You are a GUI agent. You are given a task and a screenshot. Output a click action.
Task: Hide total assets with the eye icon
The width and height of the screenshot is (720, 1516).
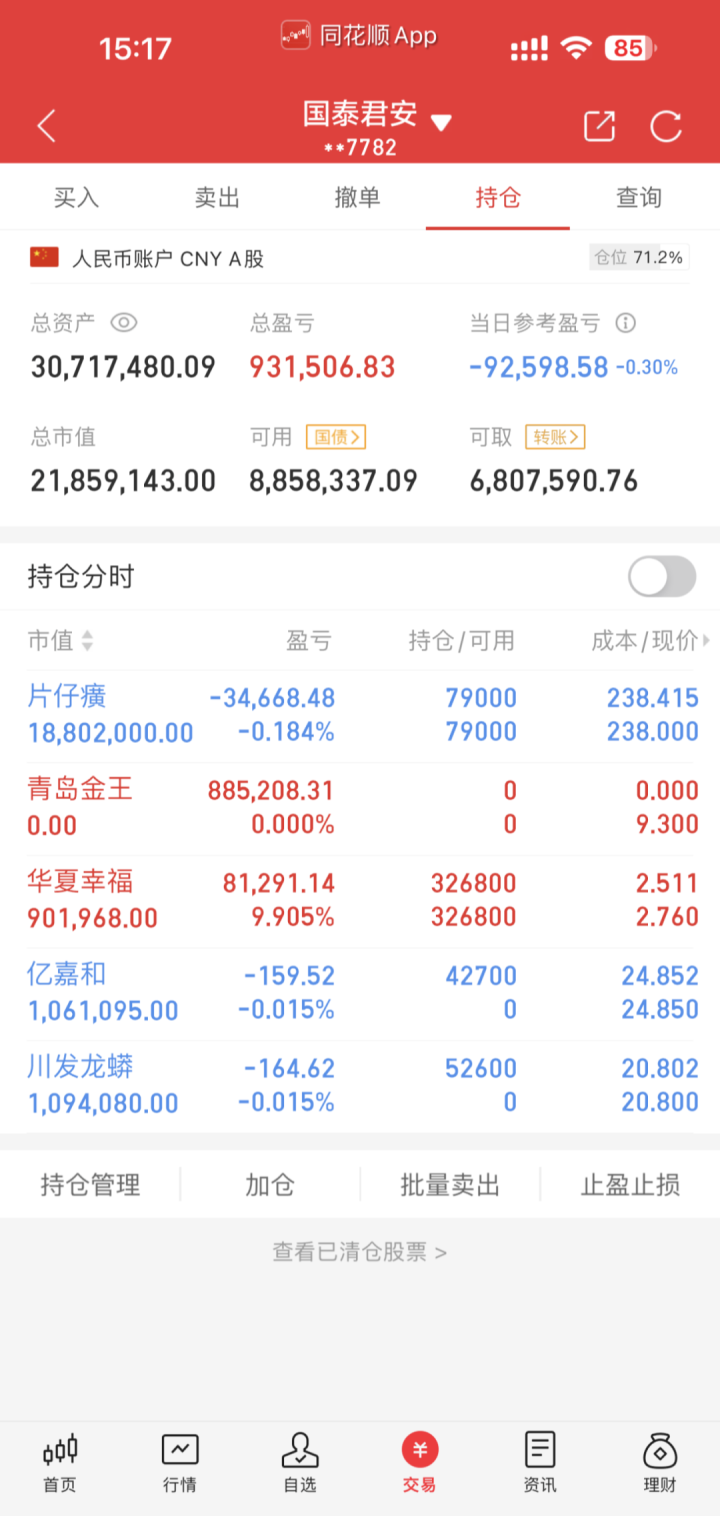123,323
